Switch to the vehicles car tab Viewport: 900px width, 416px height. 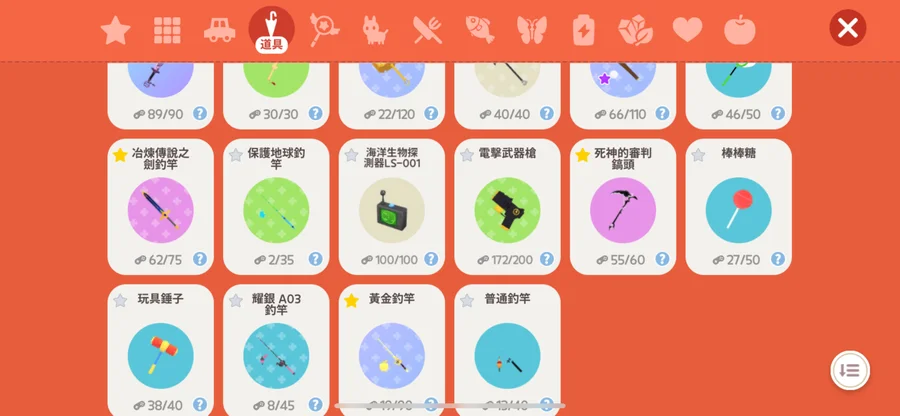coord(219,30)
